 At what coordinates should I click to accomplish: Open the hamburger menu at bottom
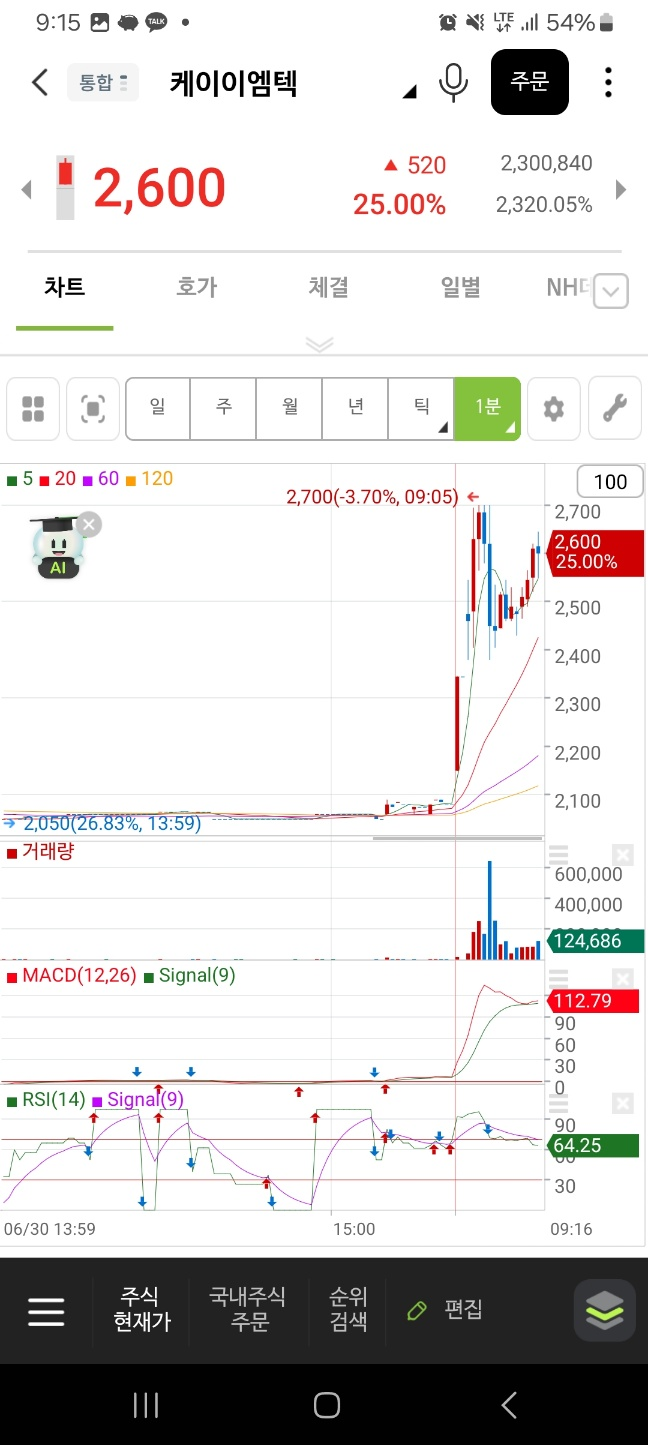[46, 1311]
